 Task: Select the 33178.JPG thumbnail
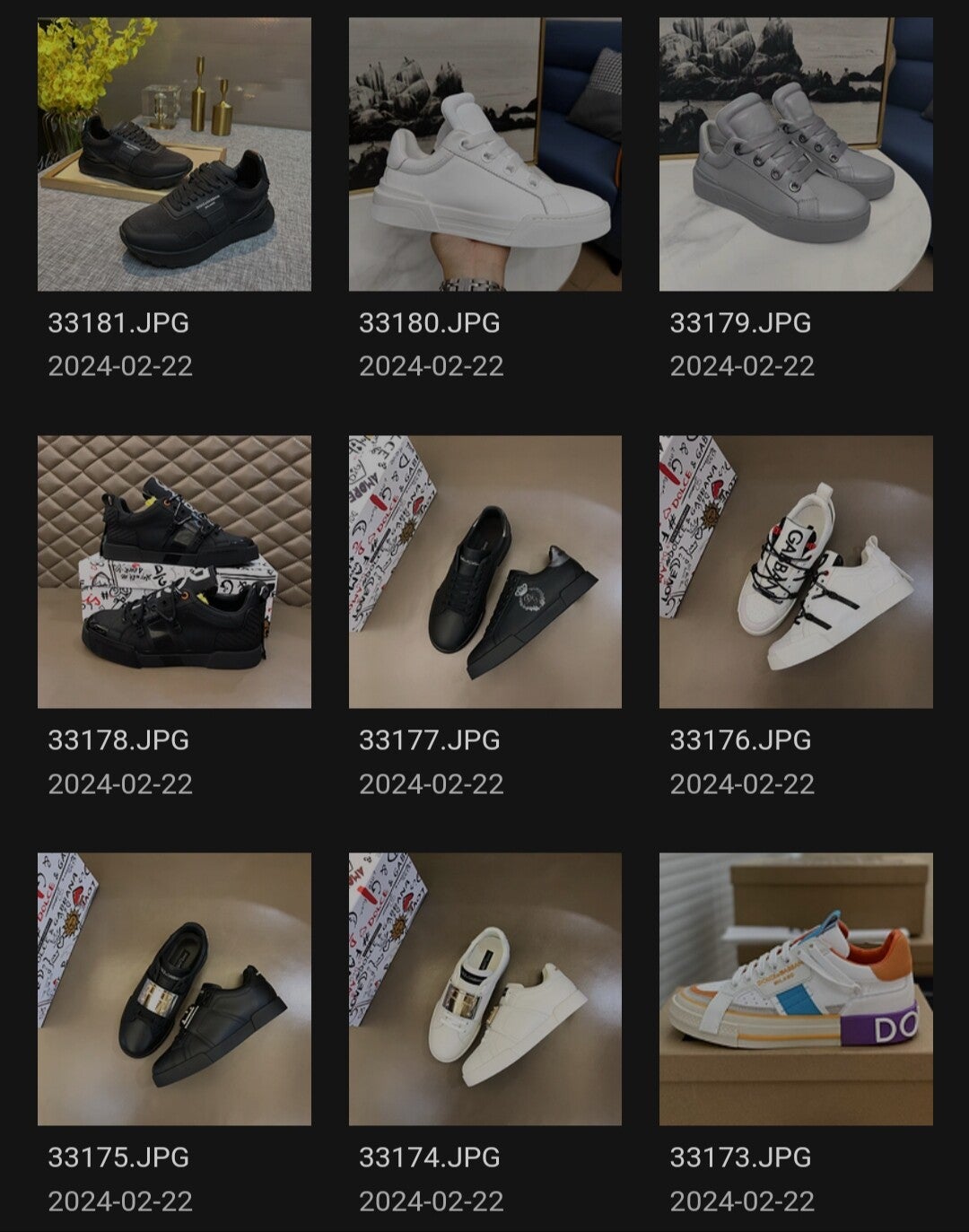(x=174, y=572)
